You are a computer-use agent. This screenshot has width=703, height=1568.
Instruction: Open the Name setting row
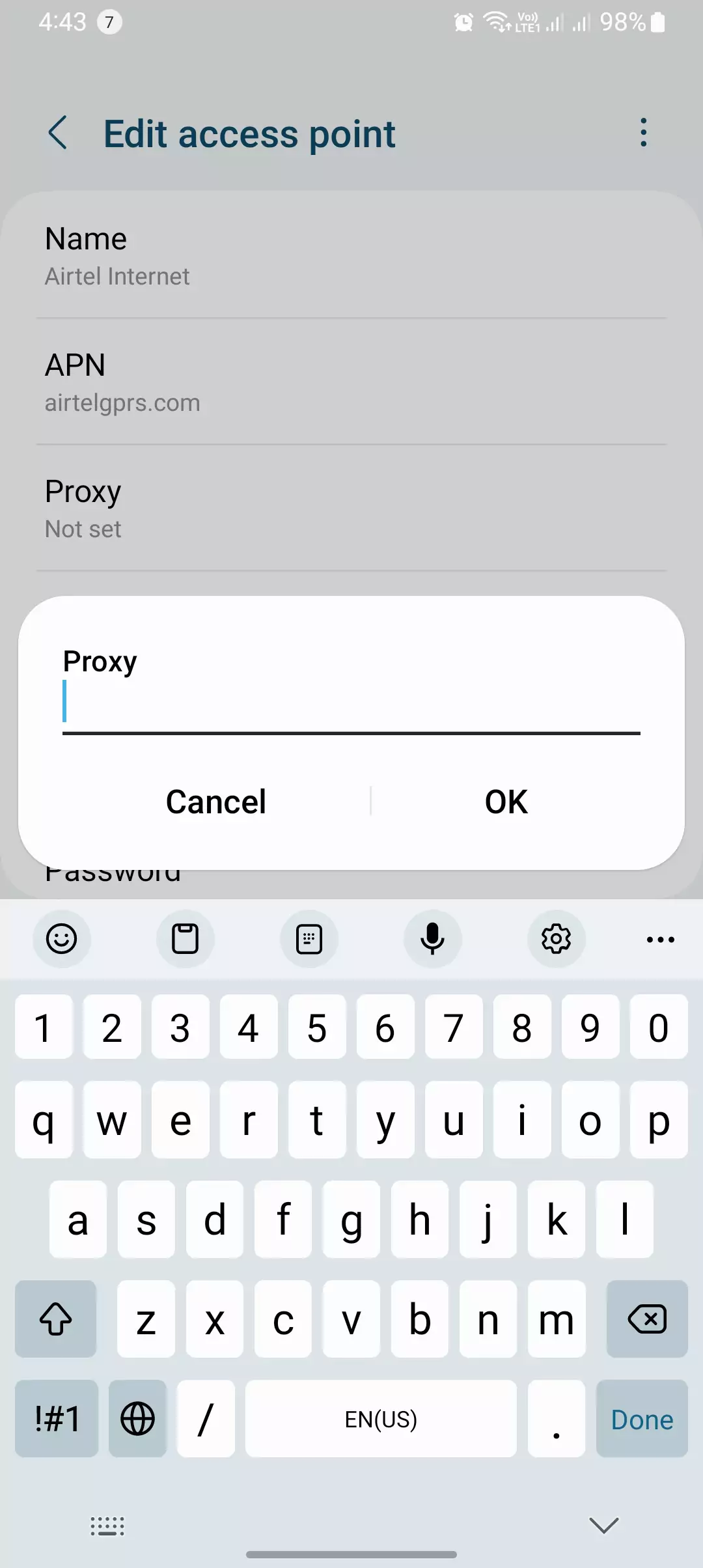(351, 257)
